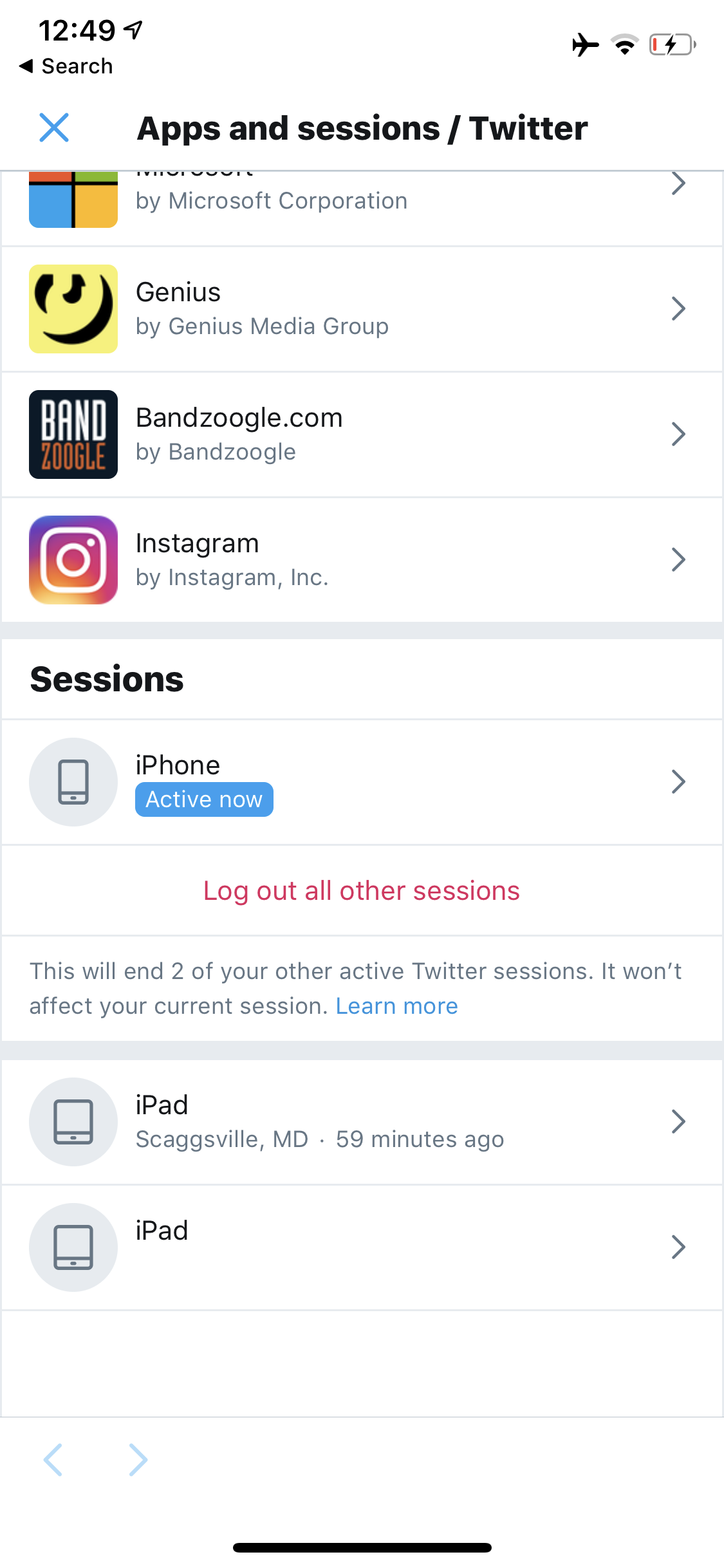The width and height of the screenshot is (724, 1568).
Task: Open the iPad session in Scaggsville, MD
Action: 360,1122
